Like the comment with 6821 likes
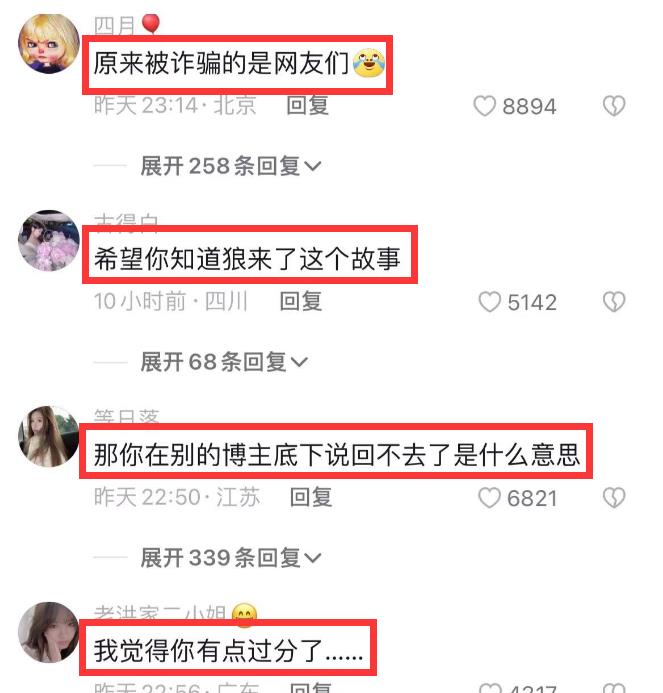 pyautogui.click(x=489, y=497)
